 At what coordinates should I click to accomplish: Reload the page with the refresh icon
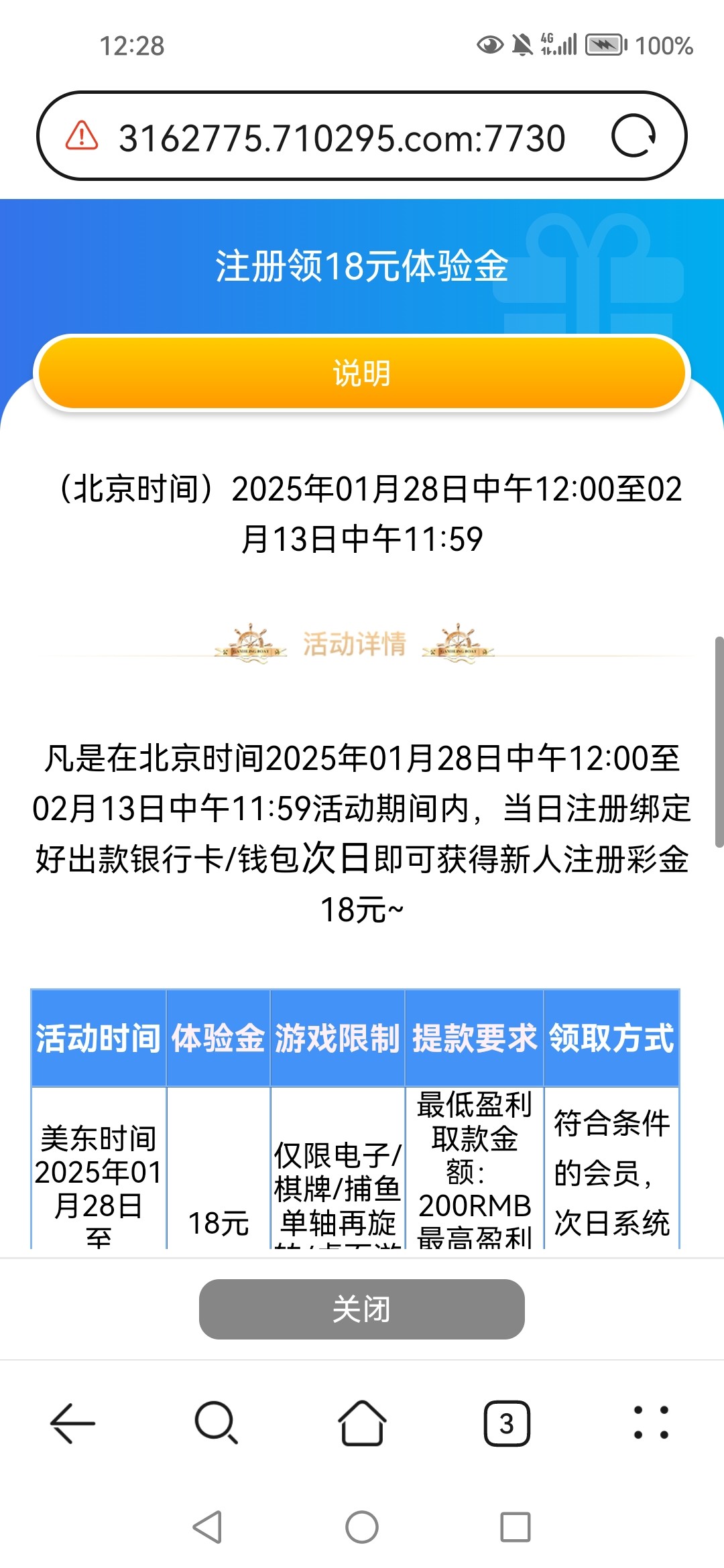(633, 136)
